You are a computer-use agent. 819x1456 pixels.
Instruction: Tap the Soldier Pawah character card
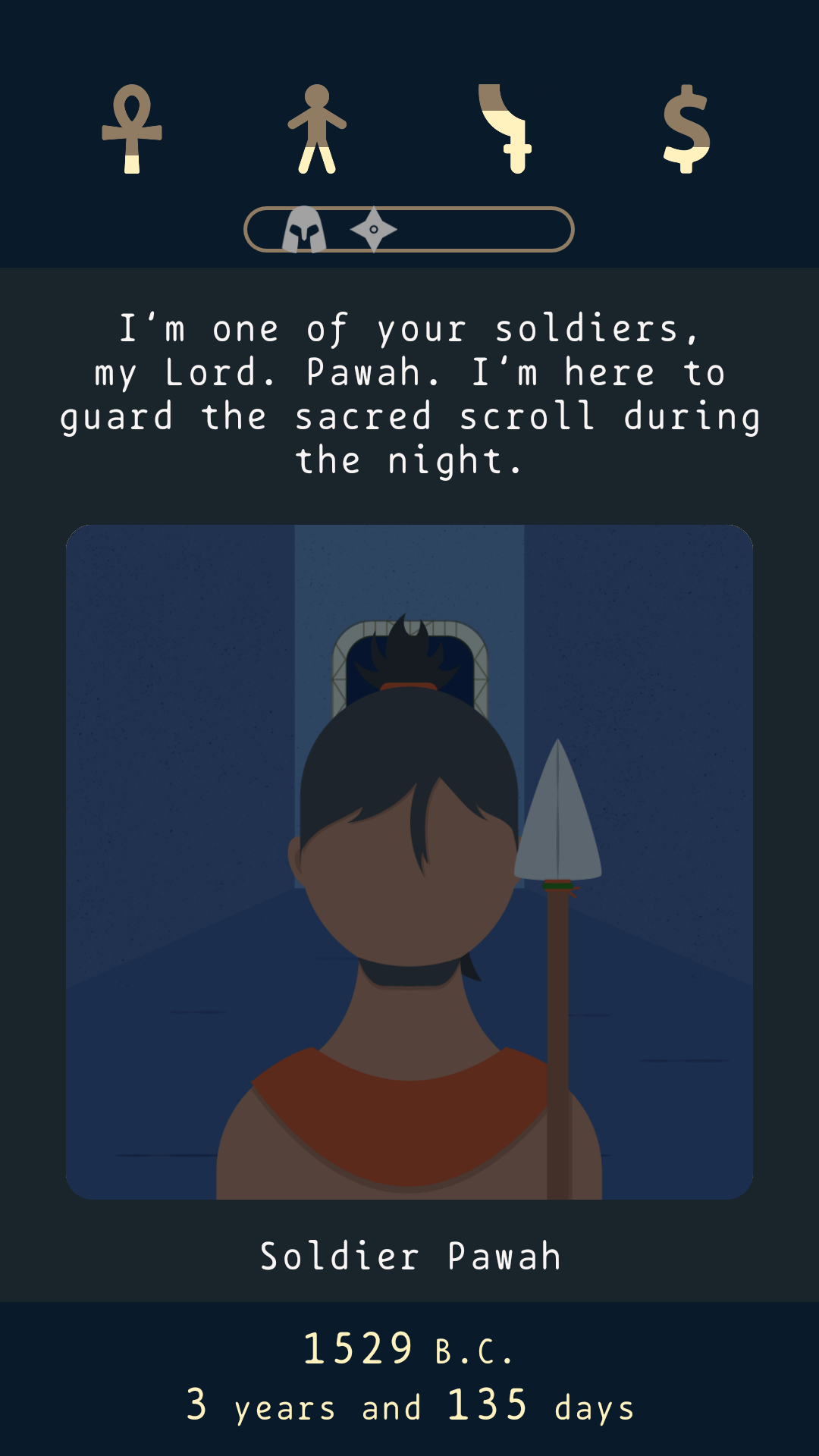(x=409, y=861)
